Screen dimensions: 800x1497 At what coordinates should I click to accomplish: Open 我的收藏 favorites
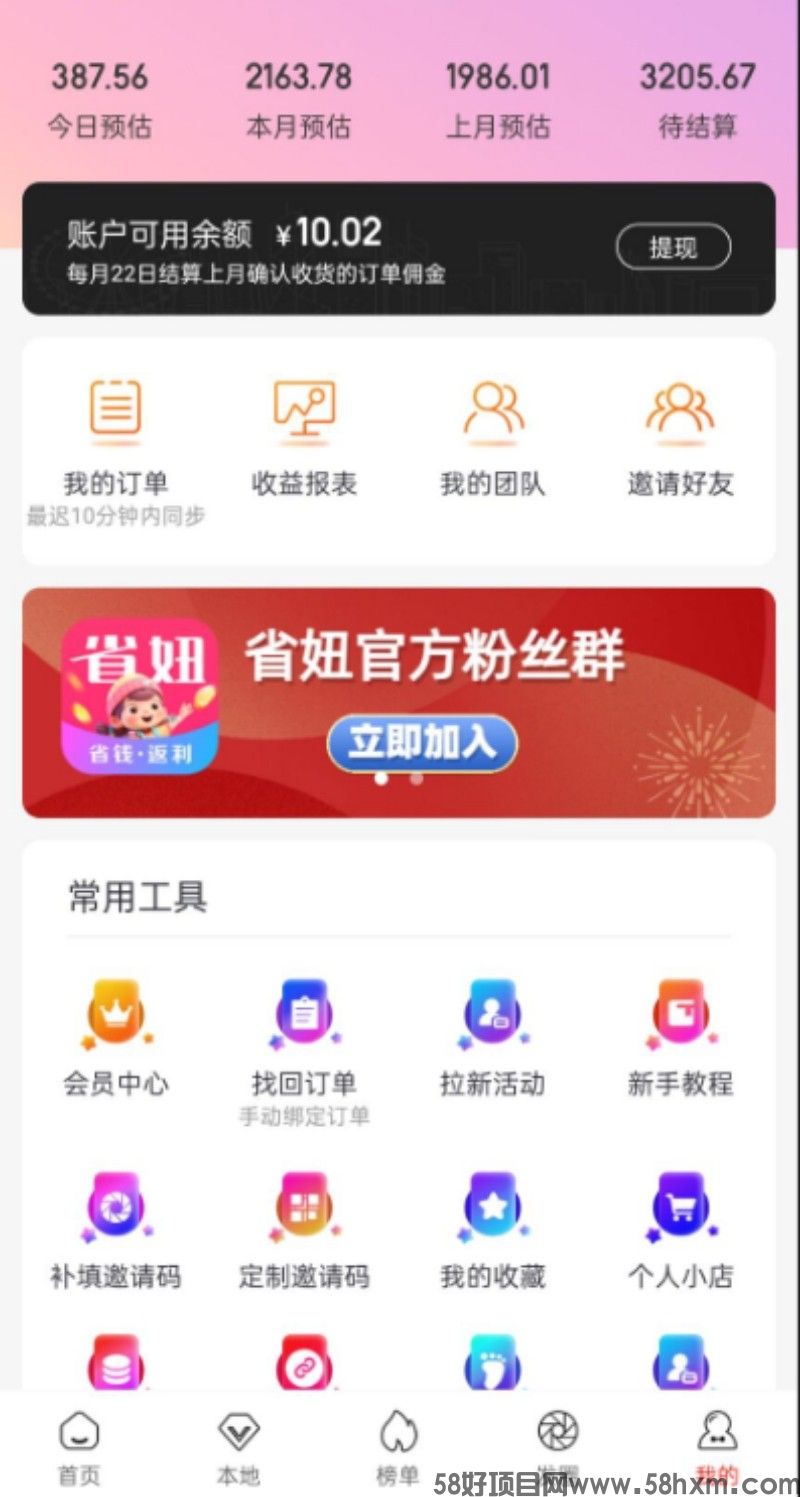pyautogui.click(x=493, y=1228)
